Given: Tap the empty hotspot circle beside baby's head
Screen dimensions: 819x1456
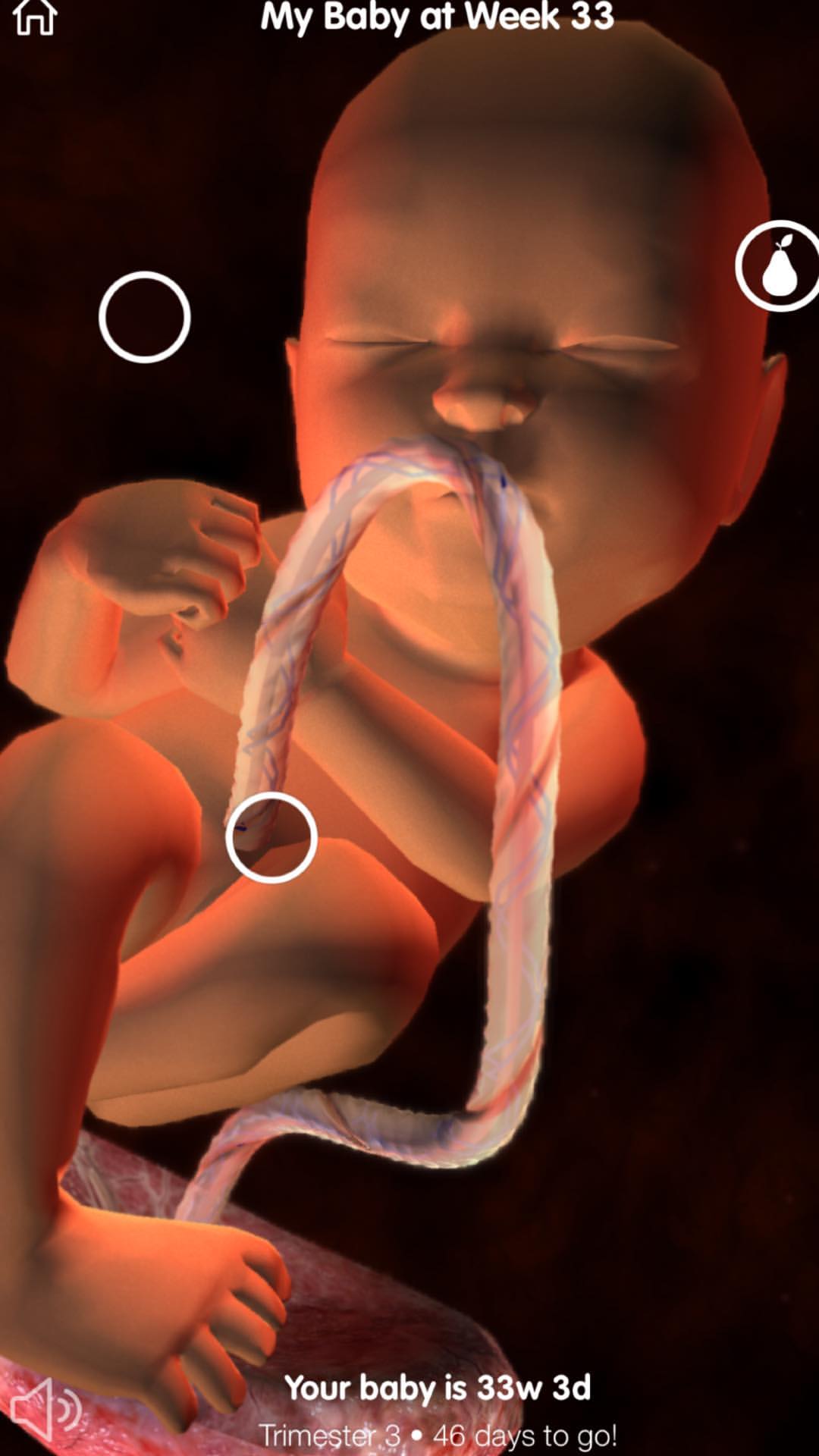Looking at the screenshot, I should (x=144, y=317).
